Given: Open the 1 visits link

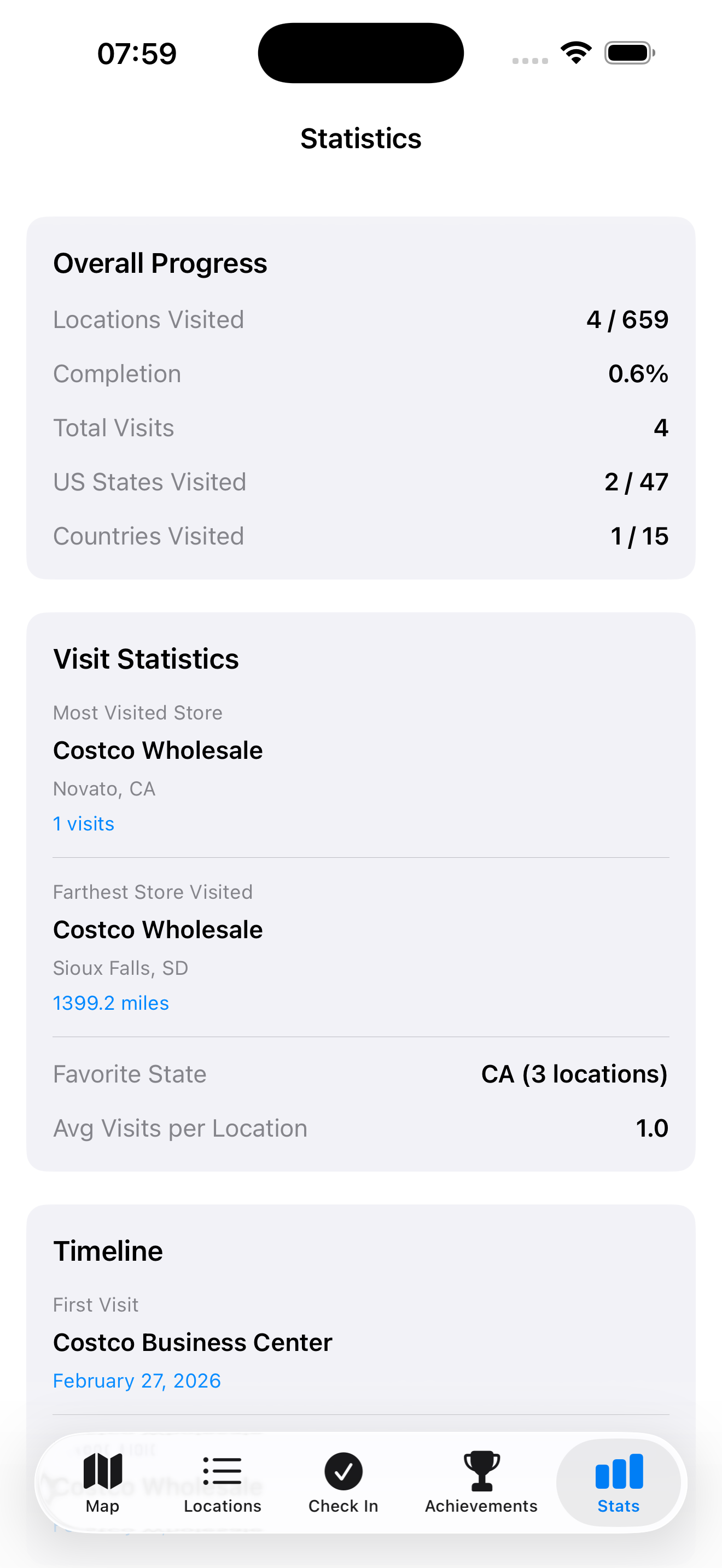Looking at the screenshot, I should (83, 823).
